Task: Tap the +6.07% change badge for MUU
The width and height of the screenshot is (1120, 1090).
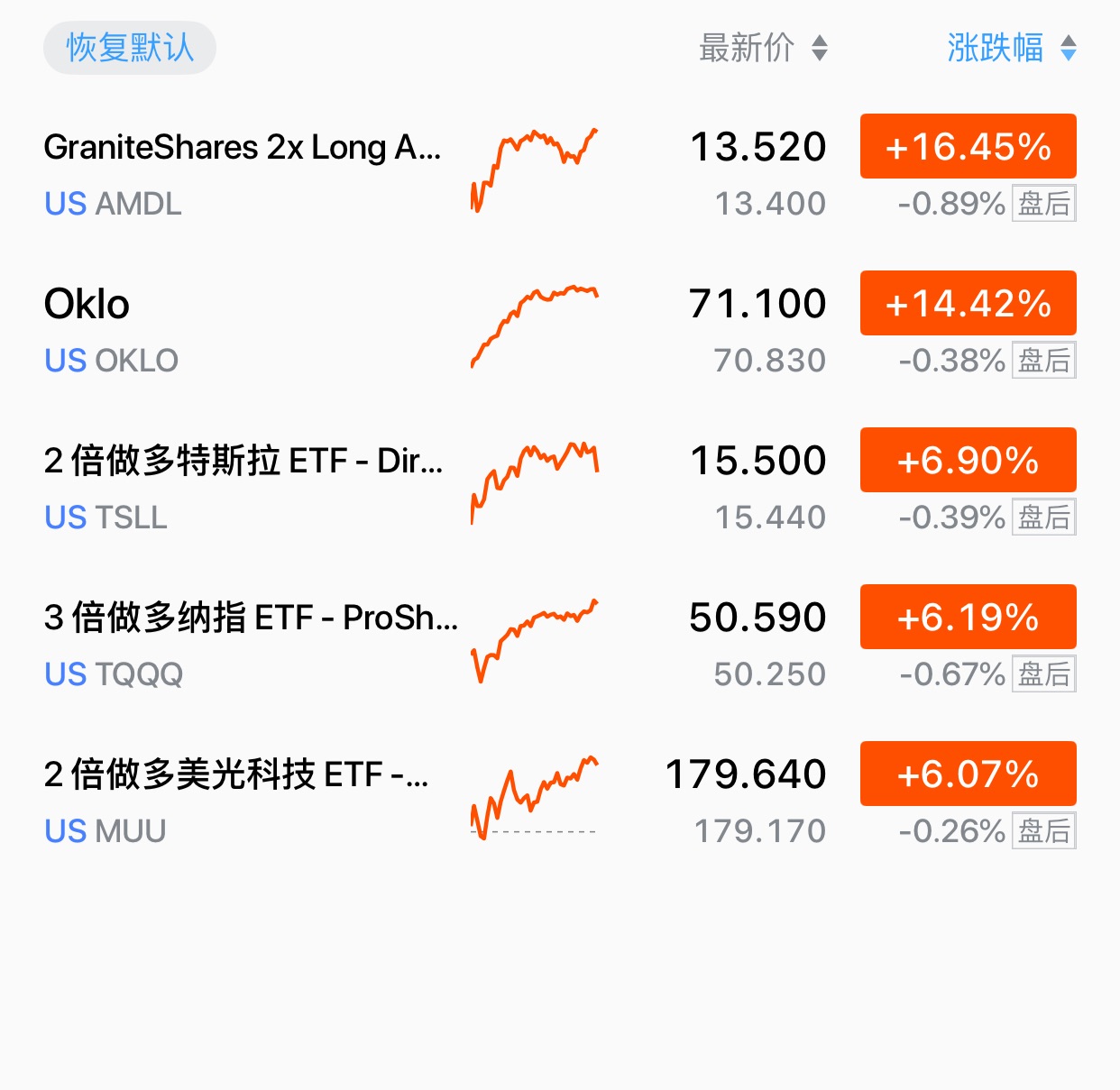Action: coord(968,774)
